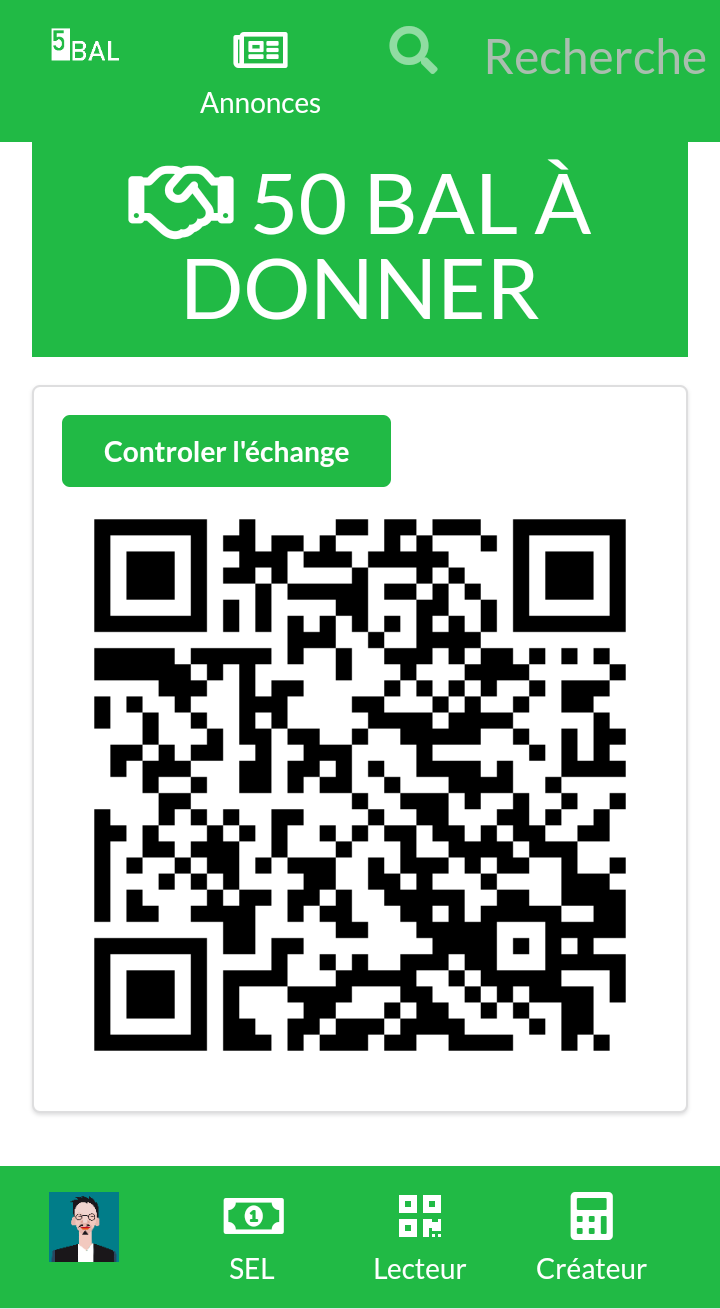
Task: Go to the Annonces section
Action: pos(260,72)
